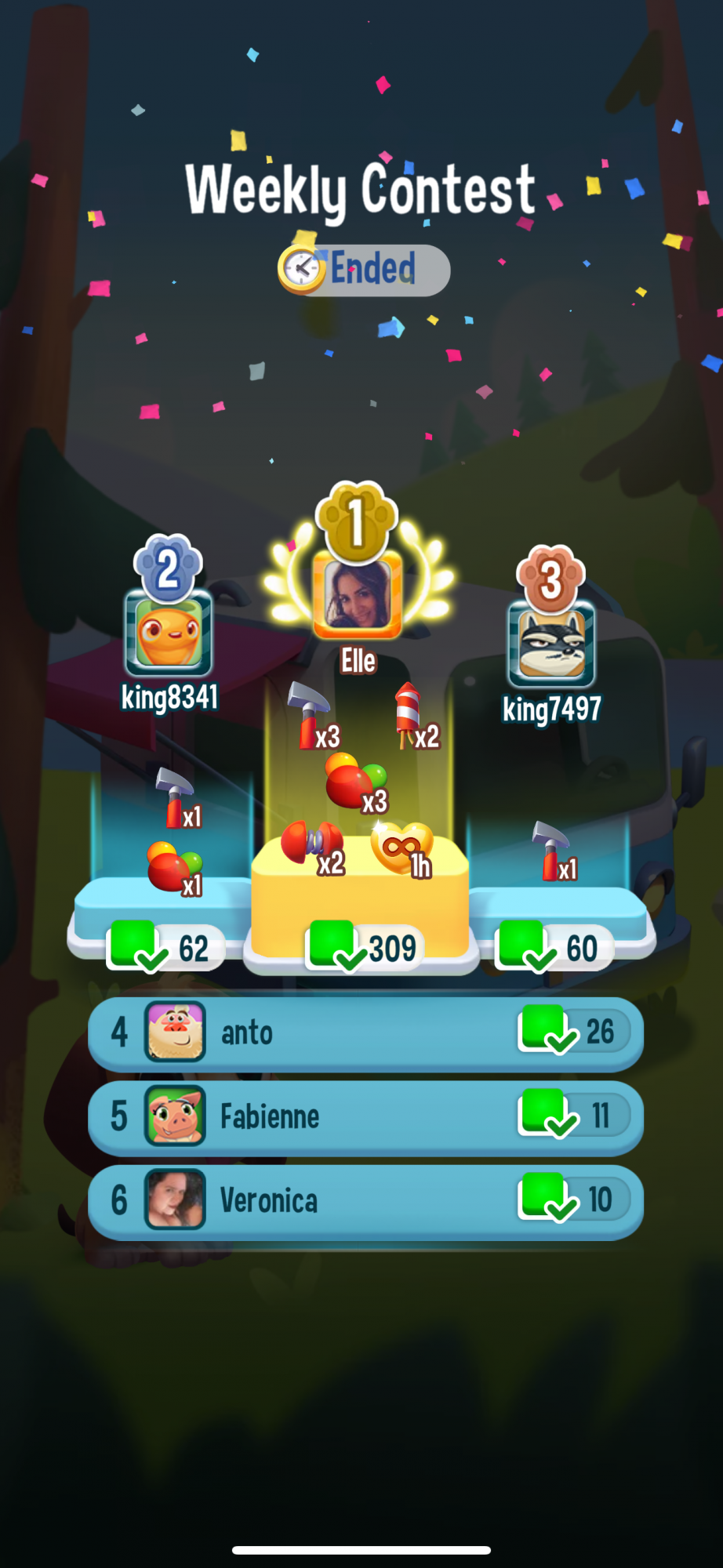Open anto's leaderboard row
Screen dimensions: 723x1568
[x=365, y=1033]
